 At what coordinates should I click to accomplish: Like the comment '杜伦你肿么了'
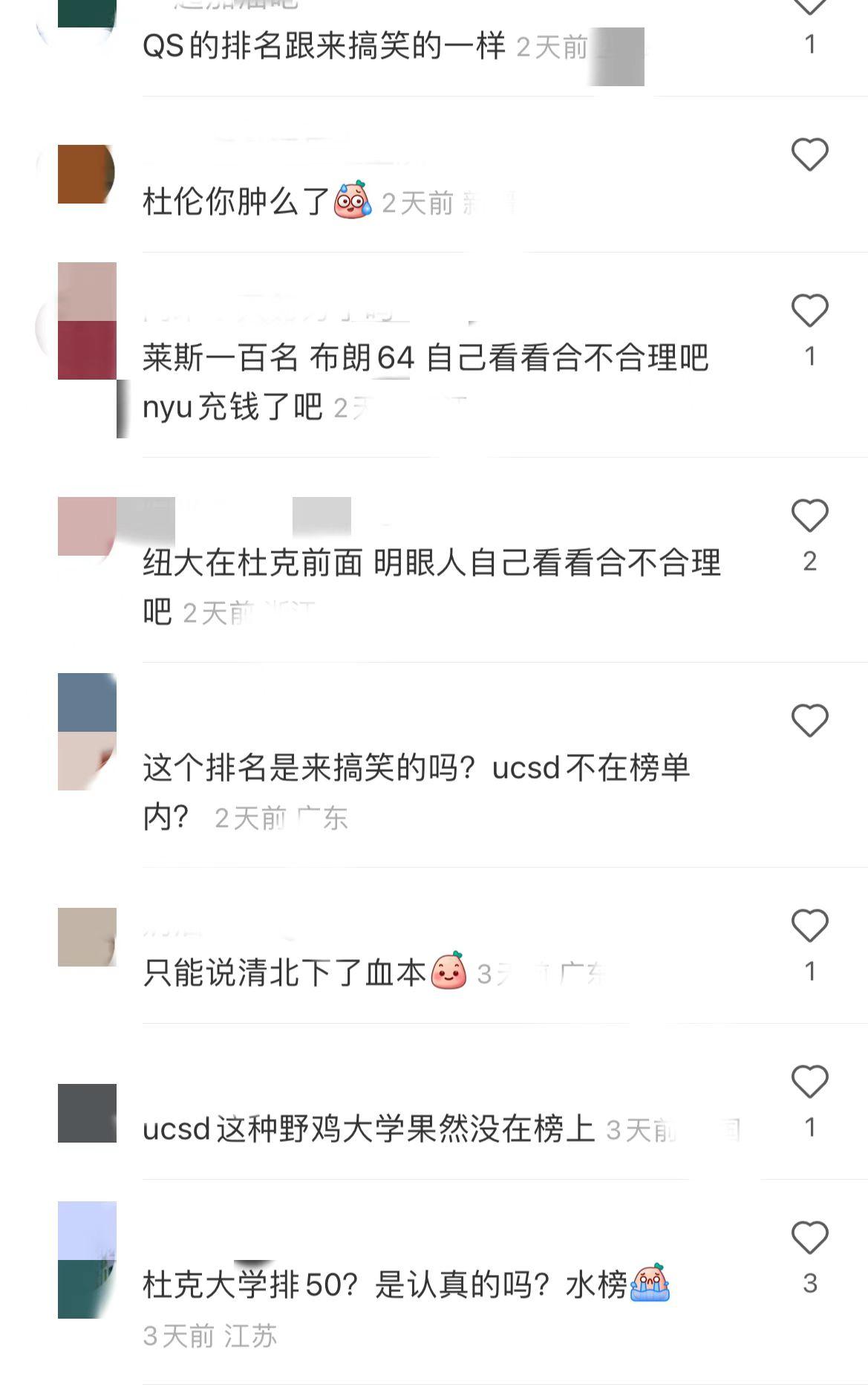[809, 155]
